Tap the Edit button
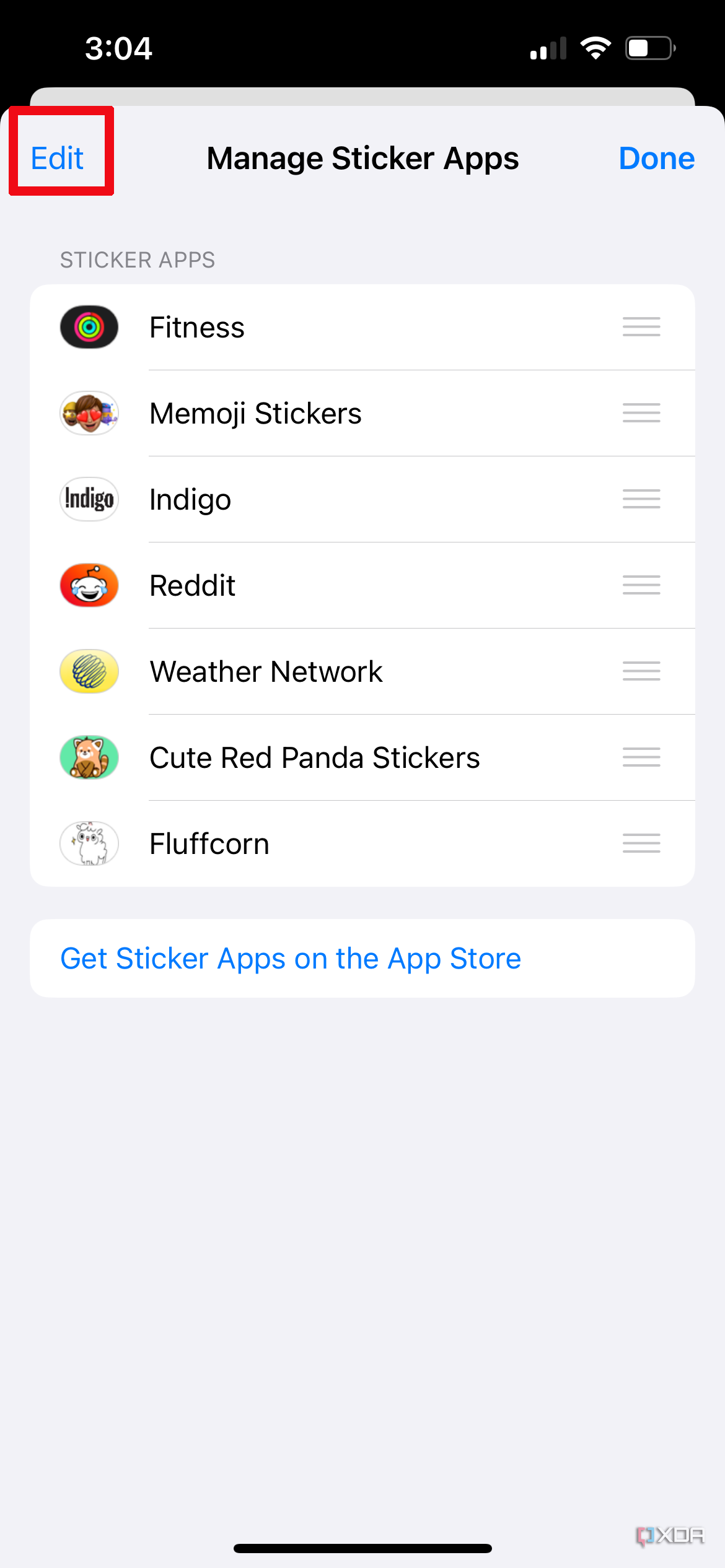The image size is (725, 1568). (57, 158)
